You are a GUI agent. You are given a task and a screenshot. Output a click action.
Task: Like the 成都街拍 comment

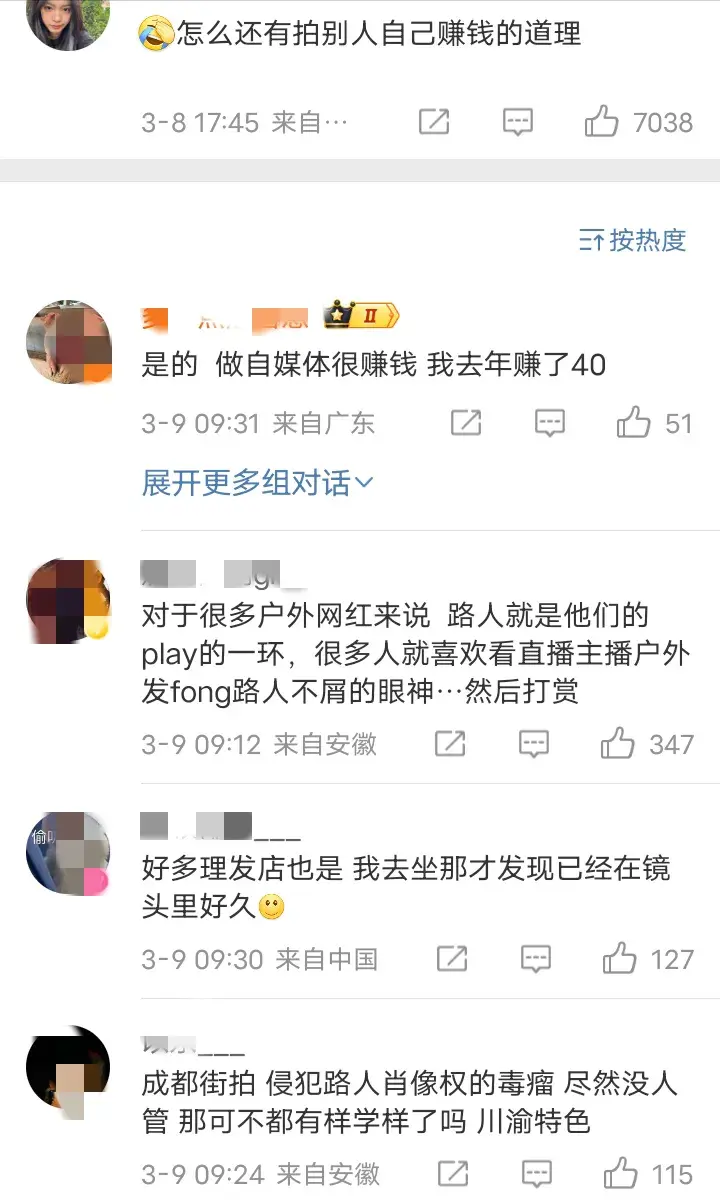click(x=620, y=1174)
